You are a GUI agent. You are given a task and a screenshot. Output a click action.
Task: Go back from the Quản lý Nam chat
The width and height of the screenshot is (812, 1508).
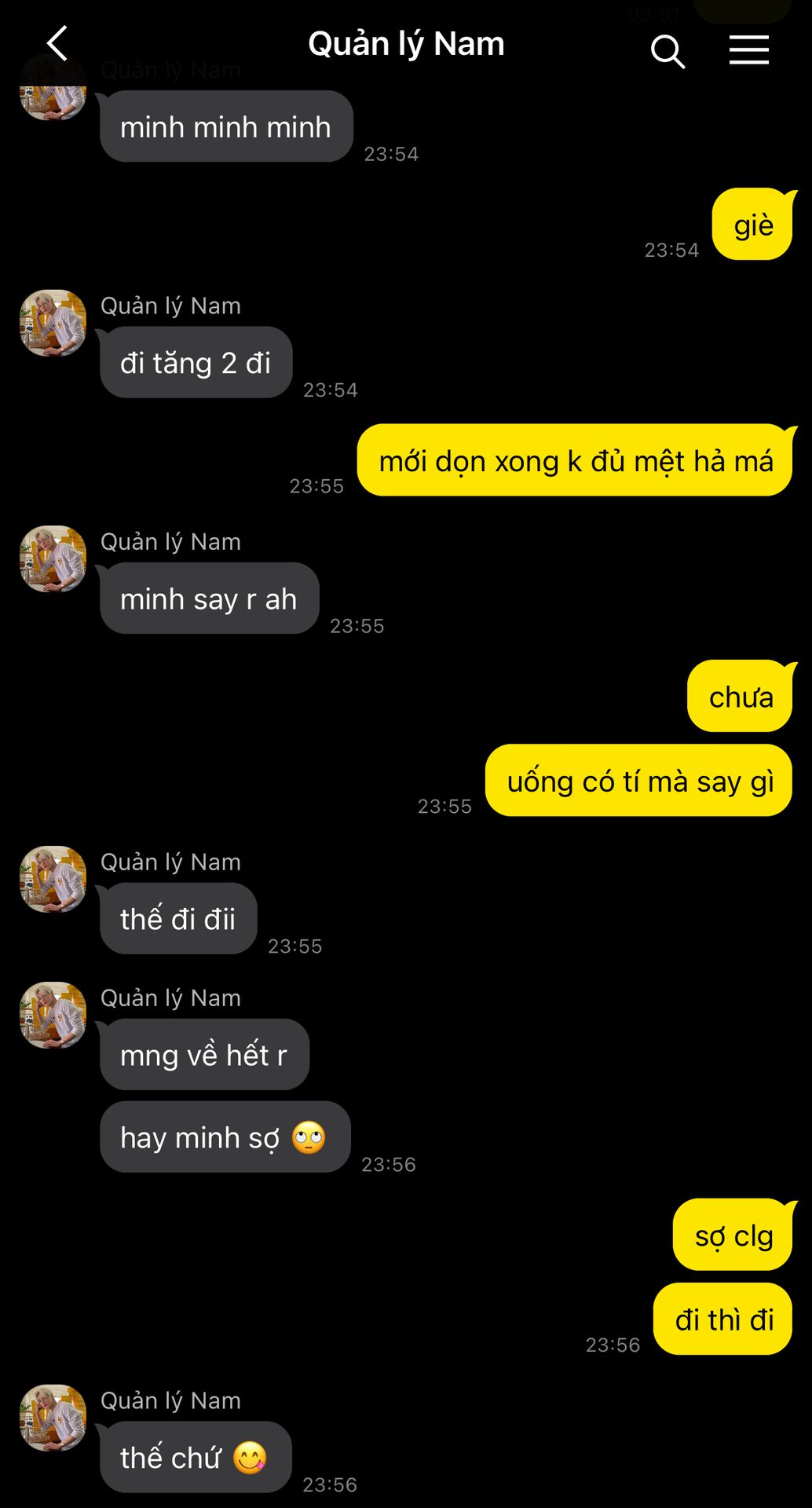[57, 44]
